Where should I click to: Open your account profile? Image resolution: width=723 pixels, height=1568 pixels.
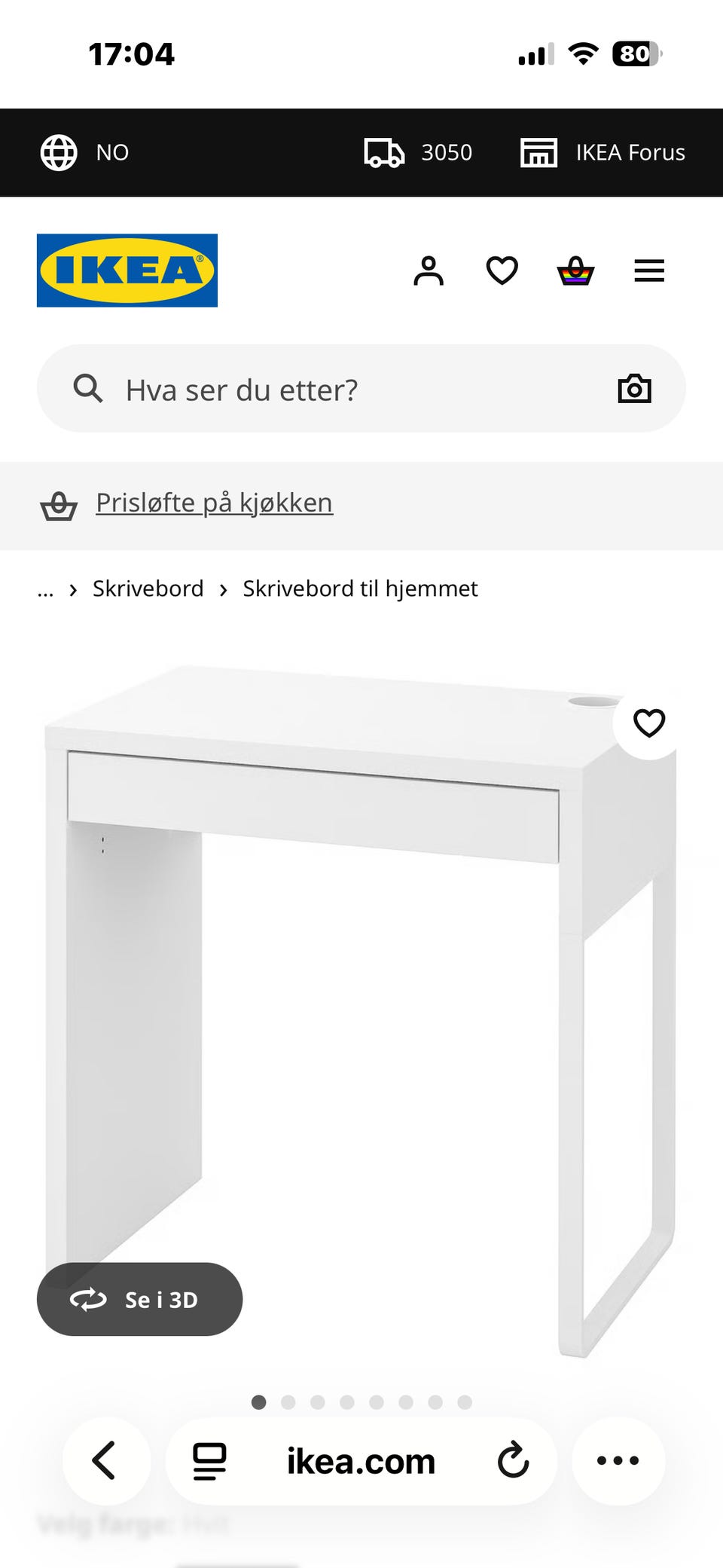428,271
